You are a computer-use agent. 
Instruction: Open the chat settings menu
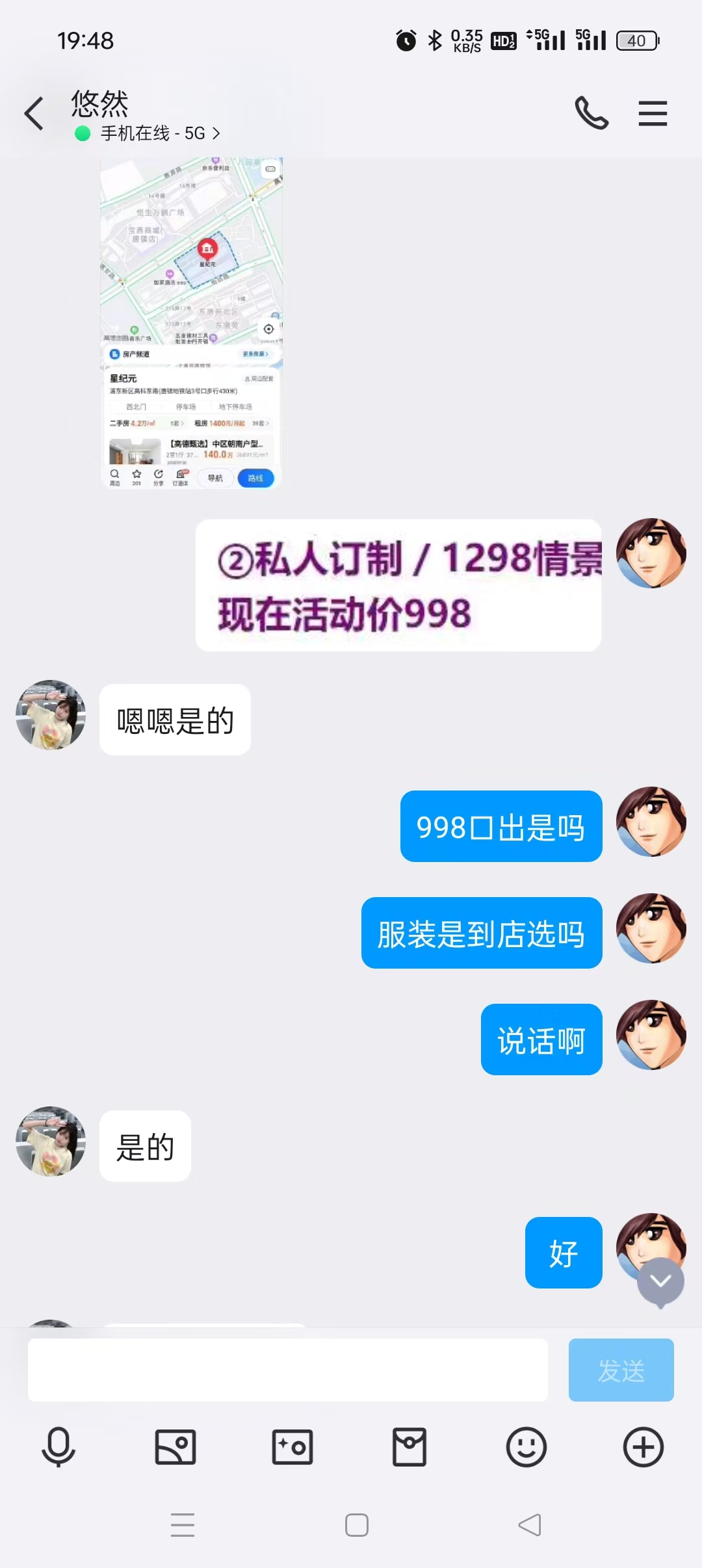point(653,114)
